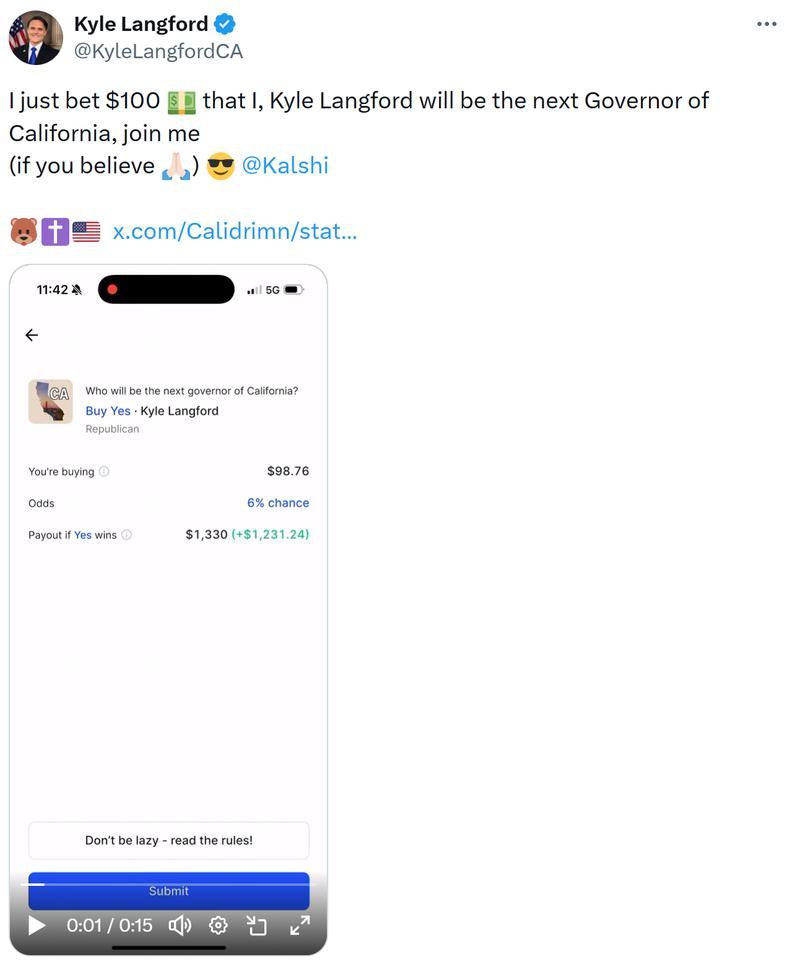Open video playback settings gear
Viewport: 800px width, 962px height.
[218, 925]
